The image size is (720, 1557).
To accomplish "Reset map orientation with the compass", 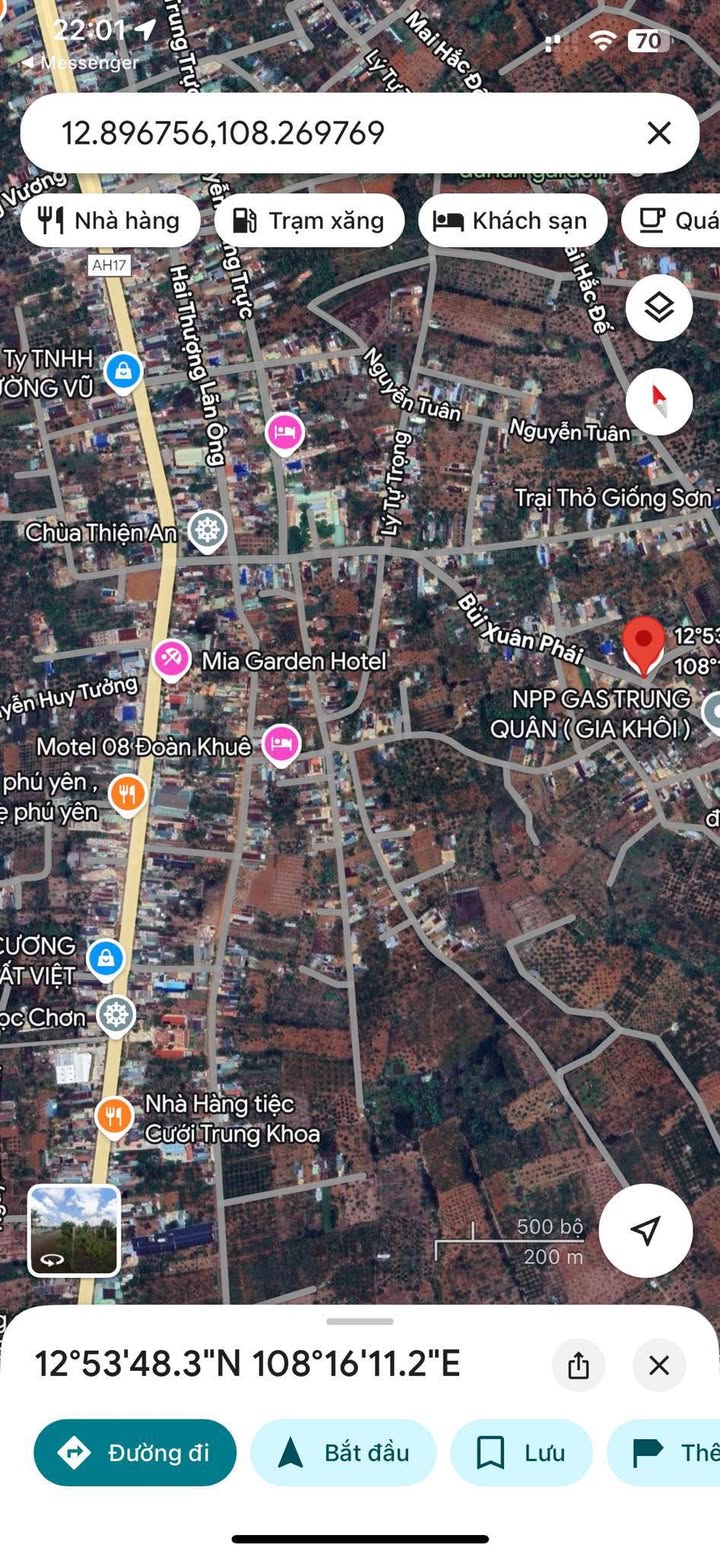I will (x=659, y=402).
